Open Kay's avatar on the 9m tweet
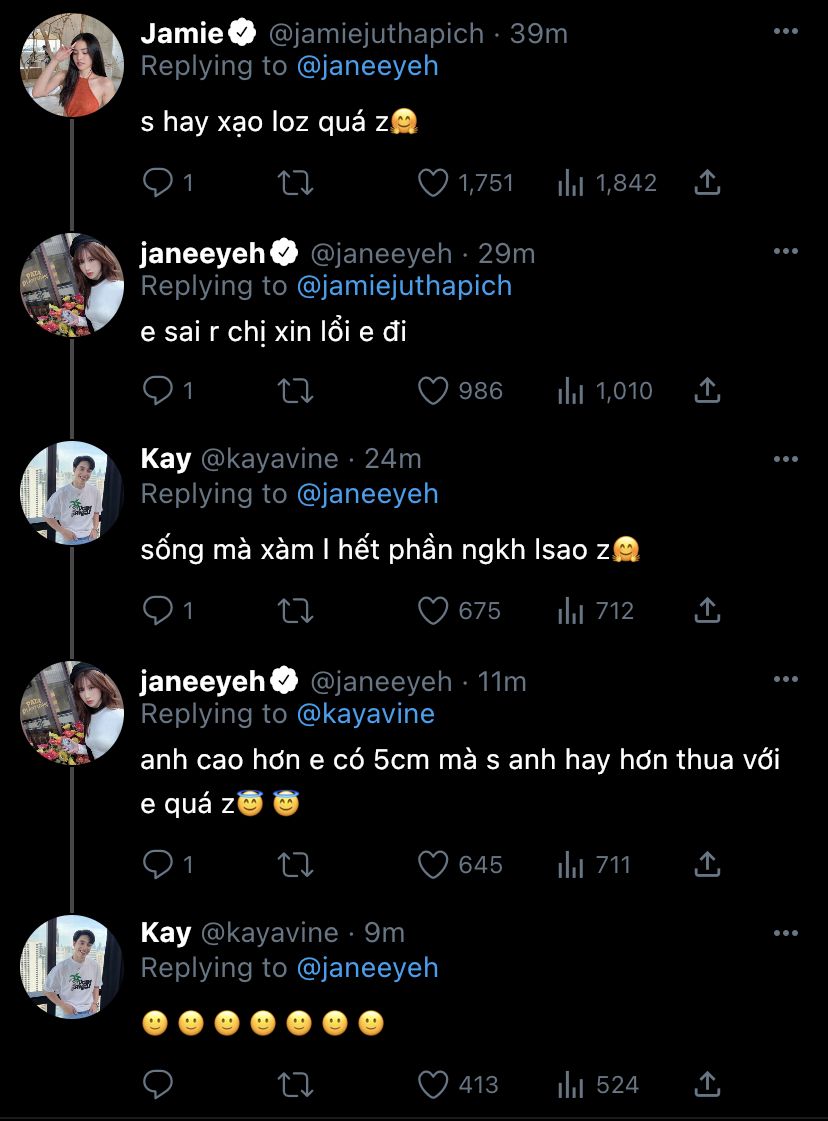The width and height of the screenshot is (828, 1121). click(72, 967)
